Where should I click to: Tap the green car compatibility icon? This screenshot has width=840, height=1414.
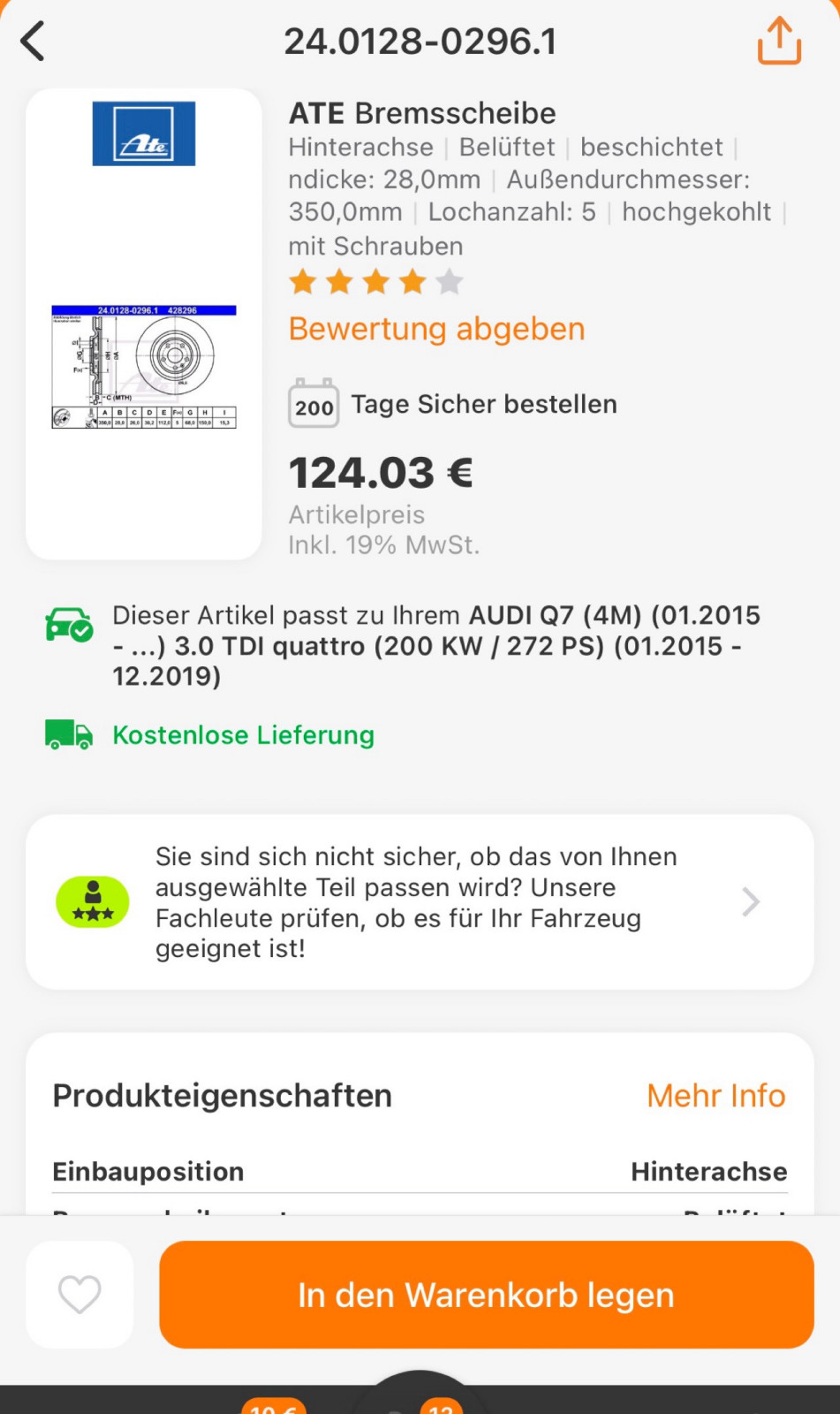pos(67,626)
